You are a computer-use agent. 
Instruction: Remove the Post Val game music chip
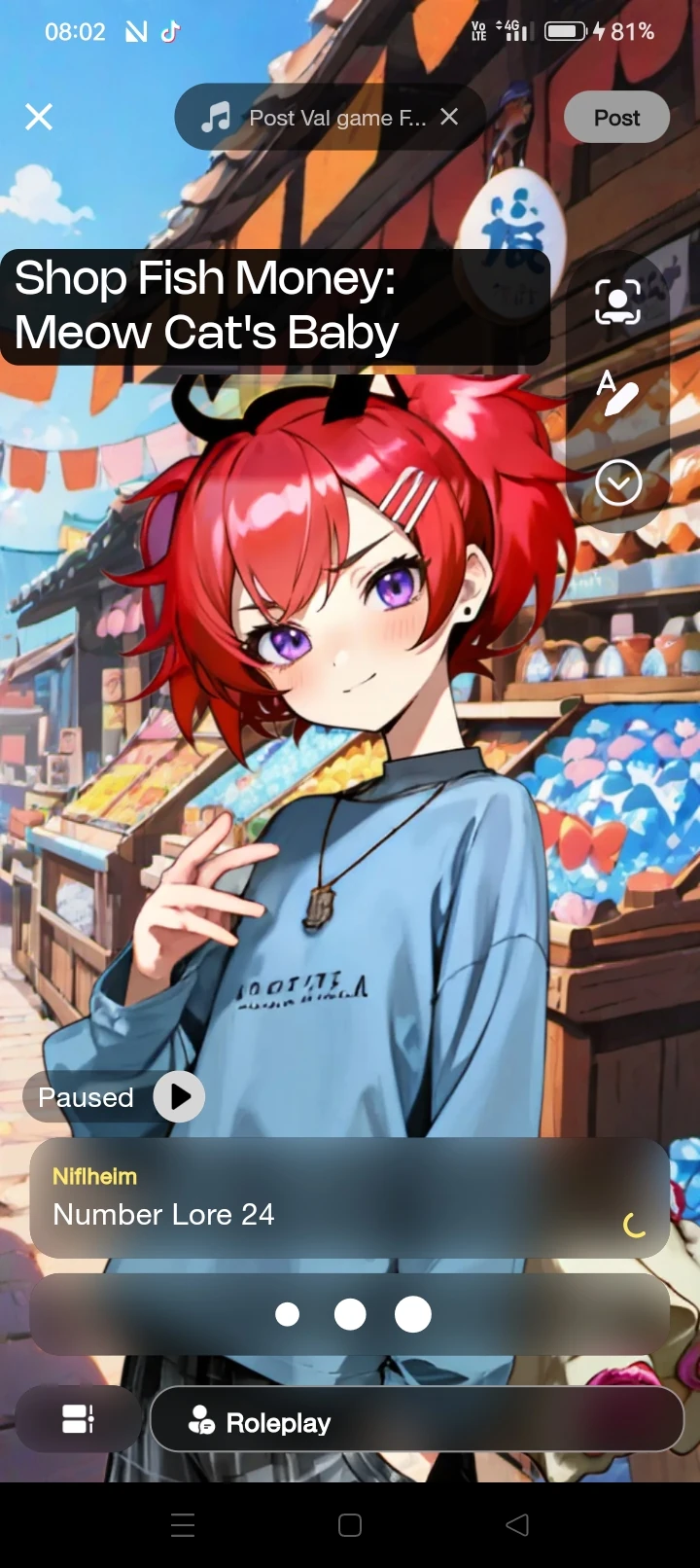coord(449,117)
